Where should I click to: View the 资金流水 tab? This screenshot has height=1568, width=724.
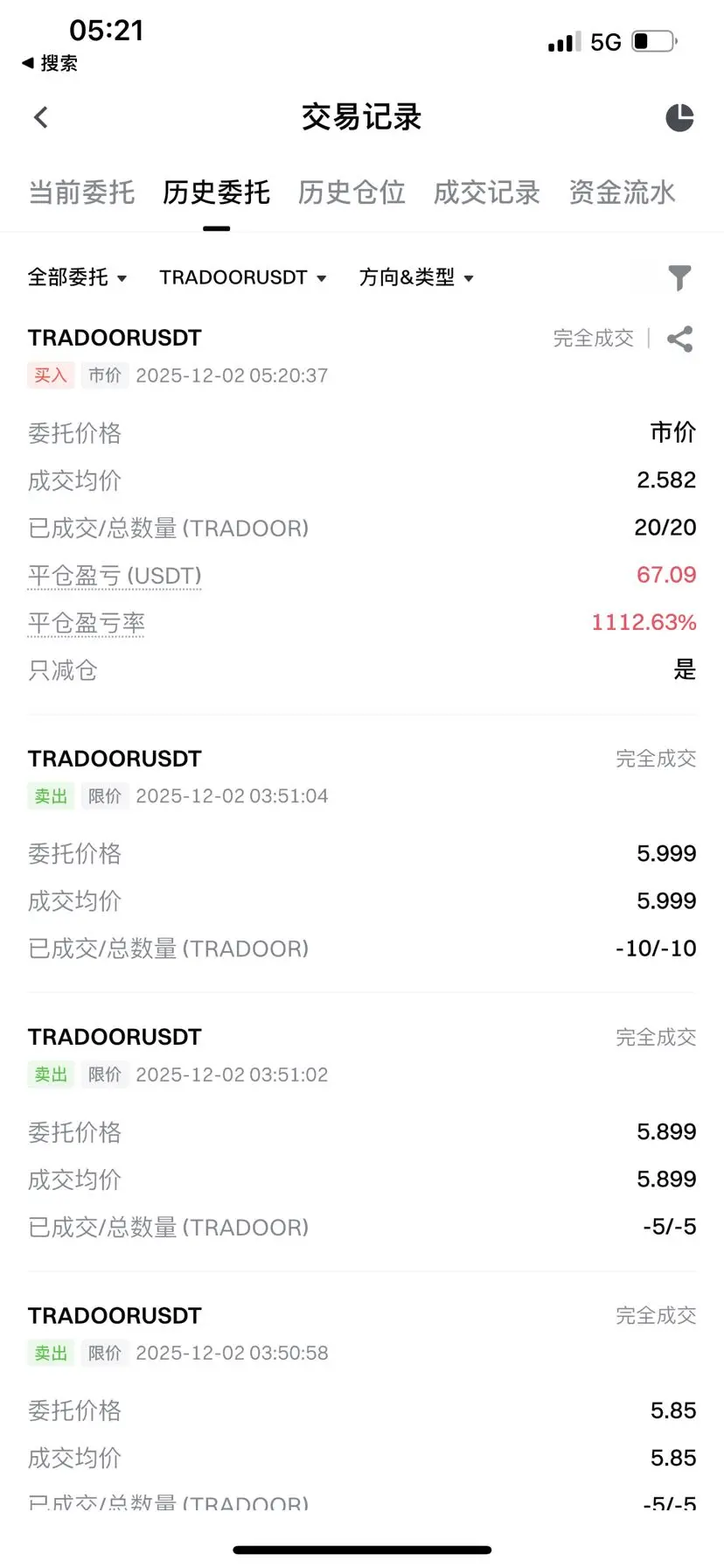click(622, 192)
